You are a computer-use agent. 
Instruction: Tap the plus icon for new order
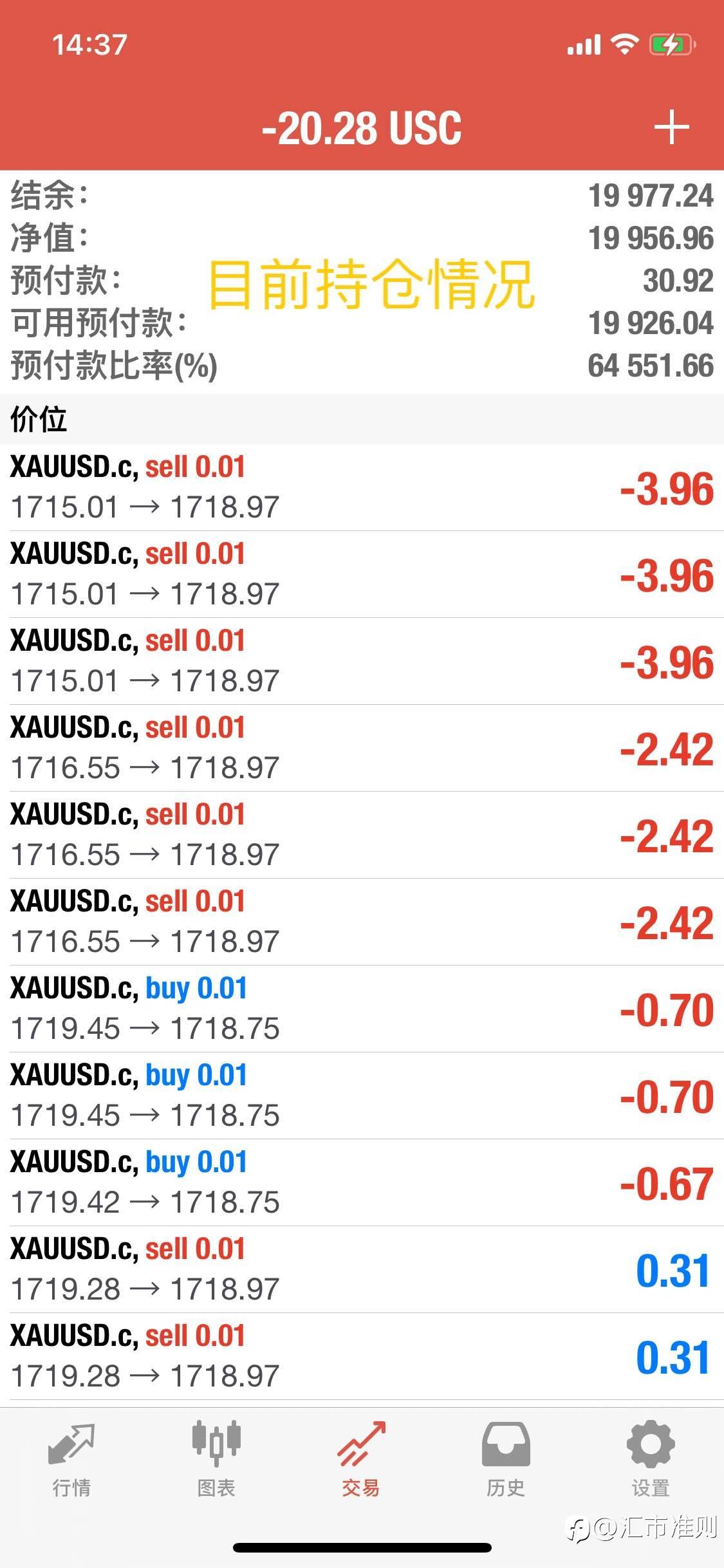[x=671, y=127]
